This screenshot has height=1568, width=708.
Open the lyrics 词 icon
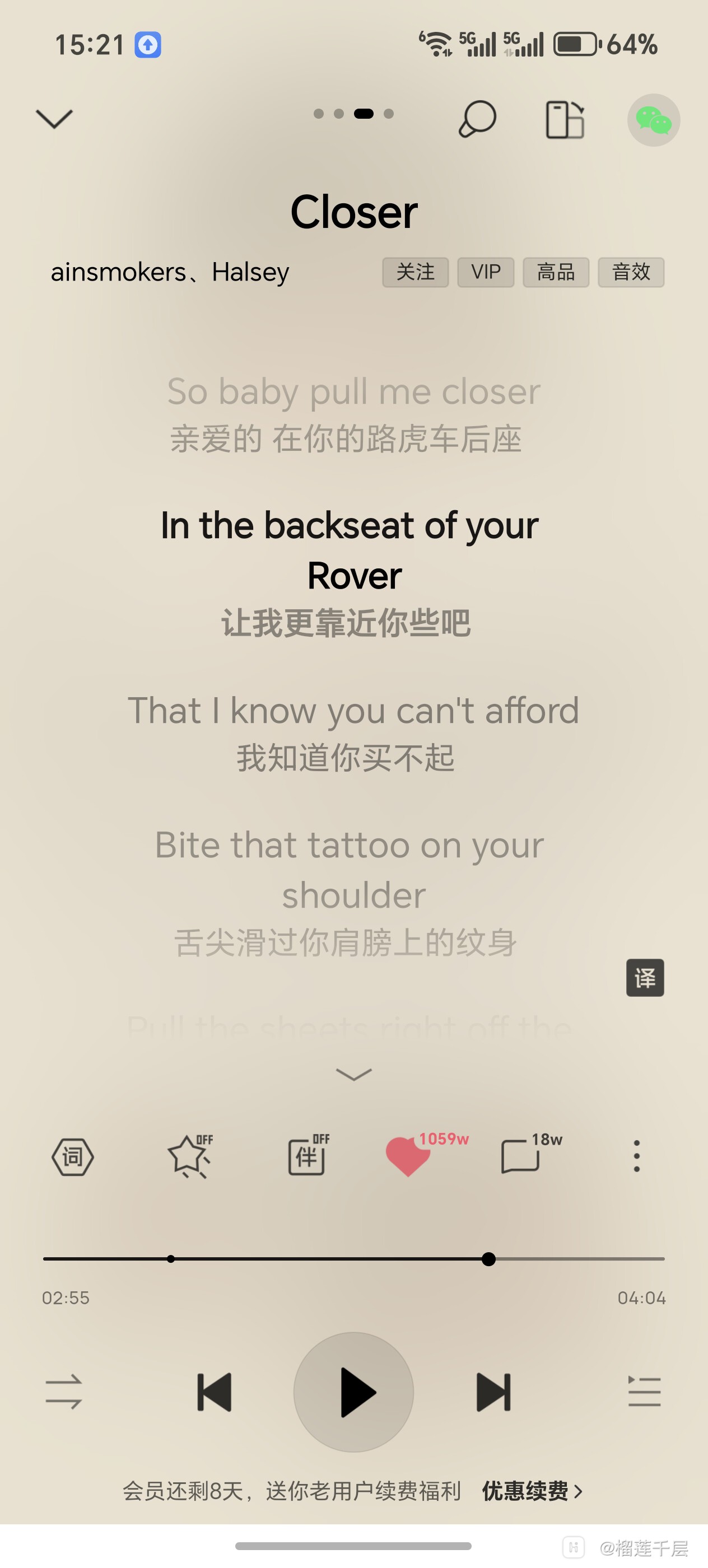click(72, 1157)
